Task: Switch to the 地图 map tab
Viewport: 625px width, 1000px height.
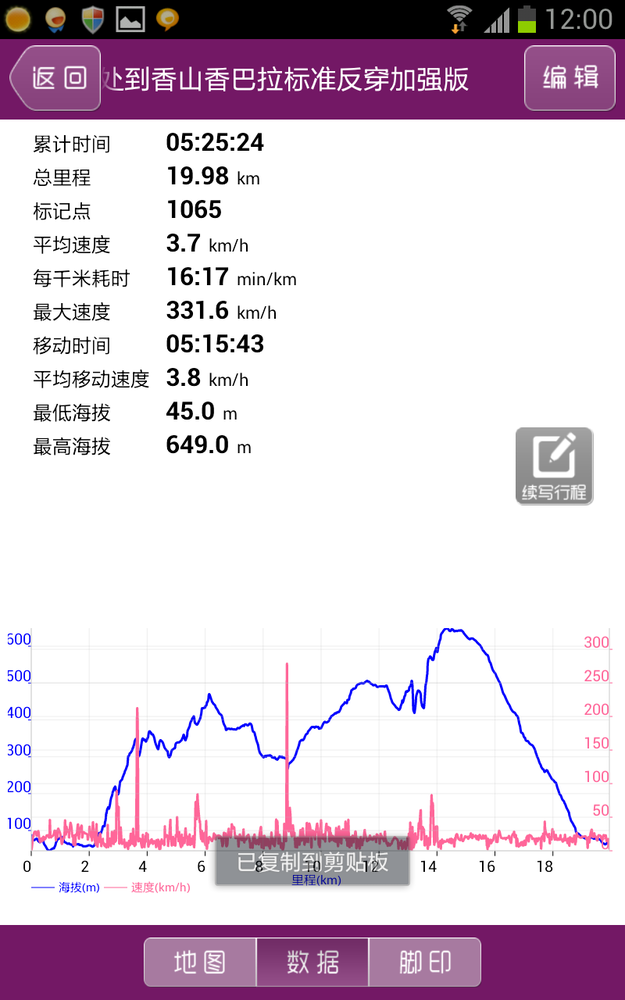Action: click(200, 962)
